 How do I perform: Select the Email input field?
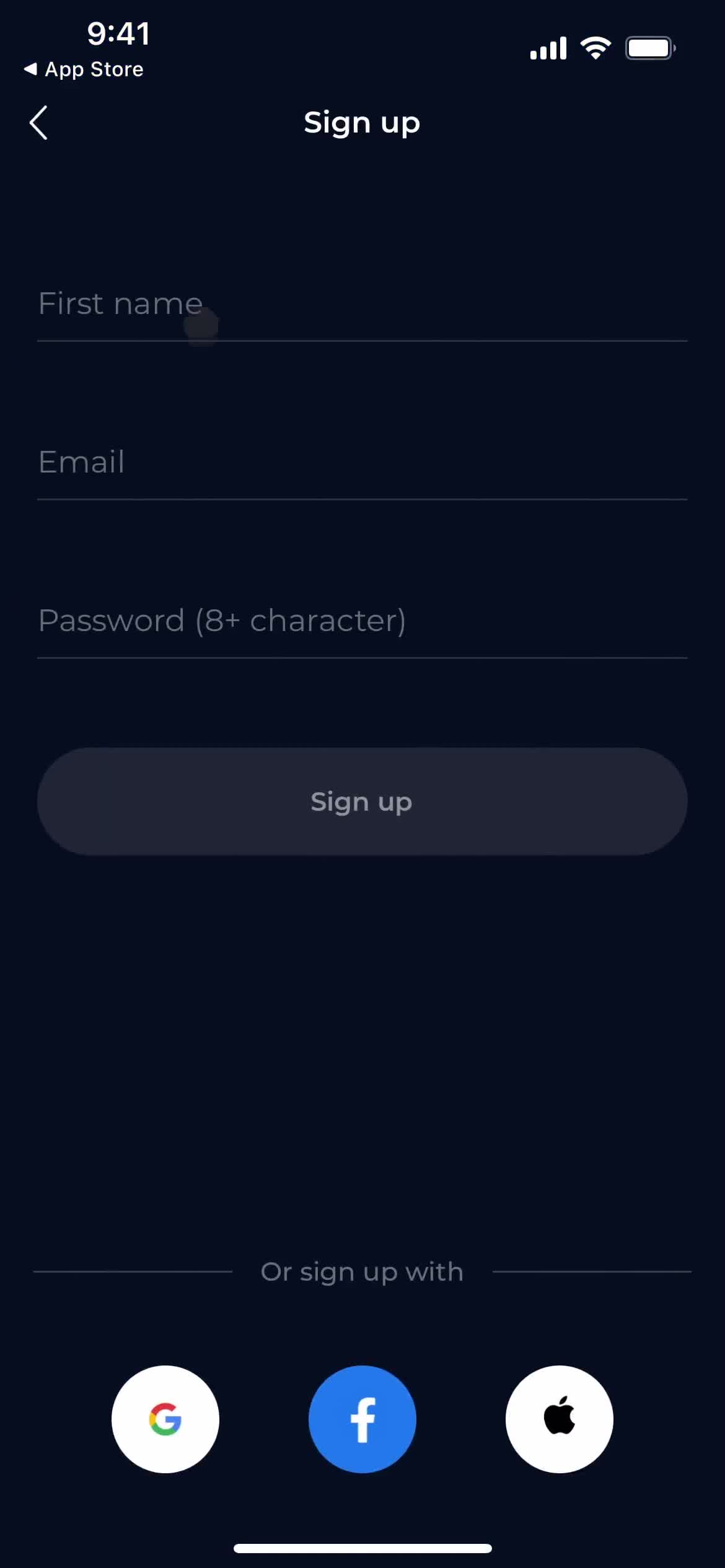362,461
